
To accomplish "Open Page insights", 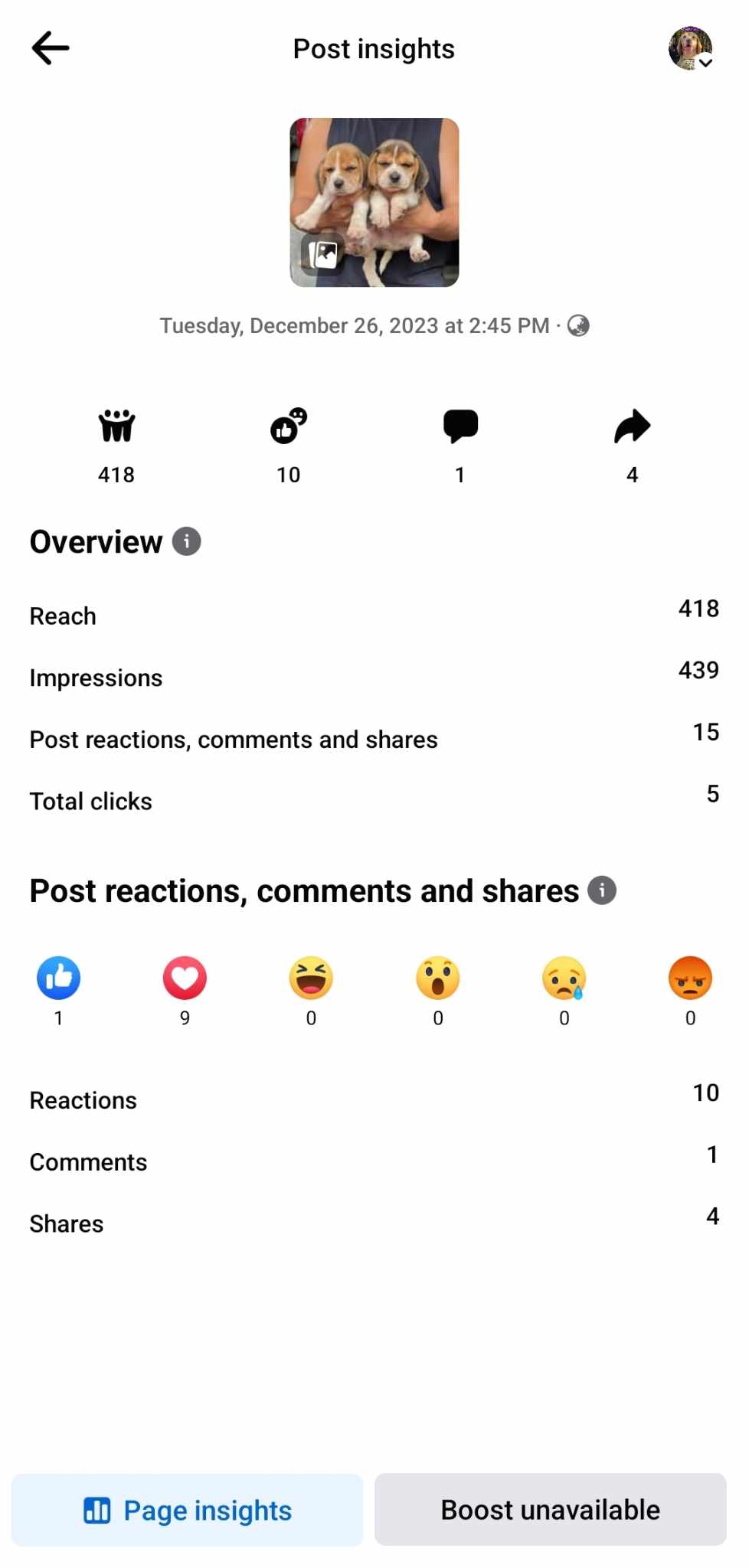I will click(x=188, y=1510).
